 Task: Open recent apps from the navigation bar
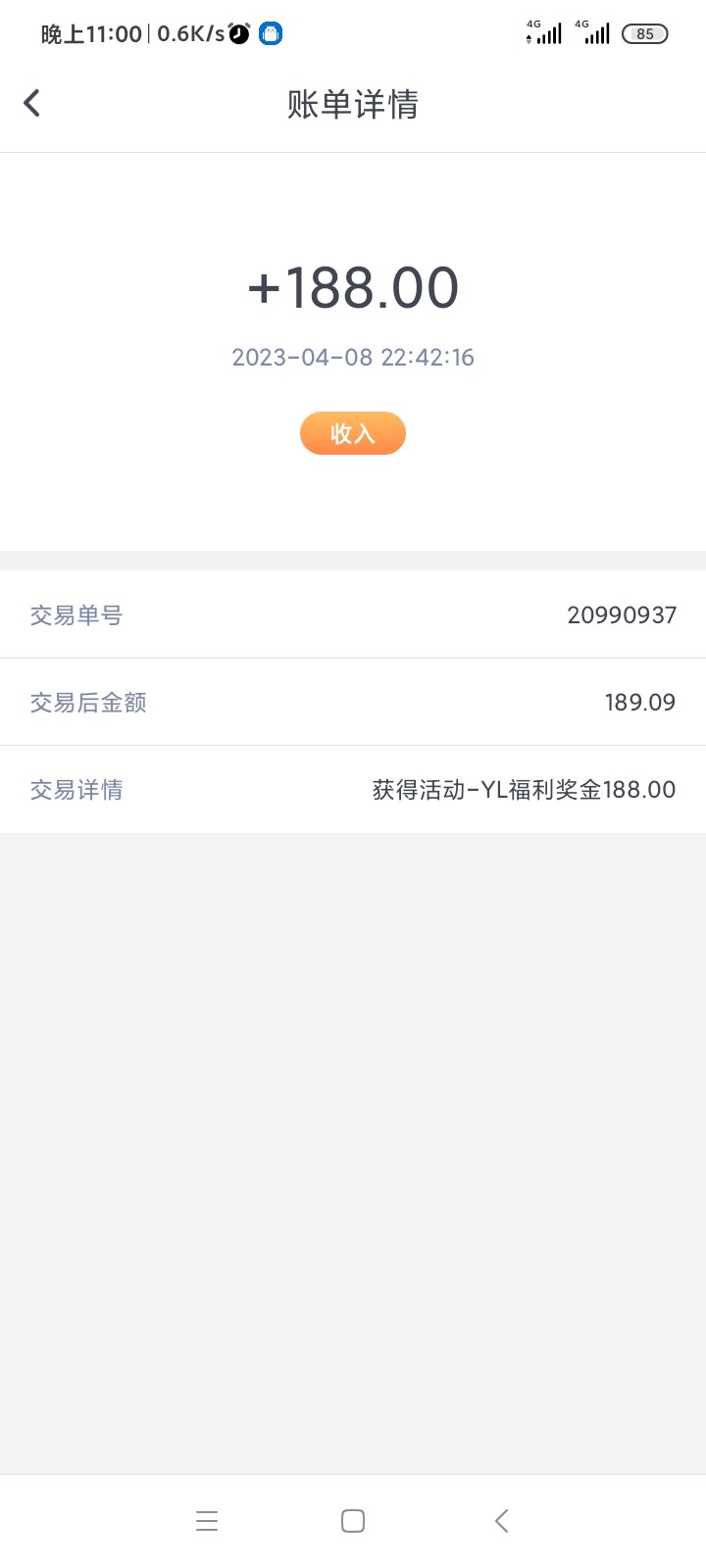point(207,1521)
